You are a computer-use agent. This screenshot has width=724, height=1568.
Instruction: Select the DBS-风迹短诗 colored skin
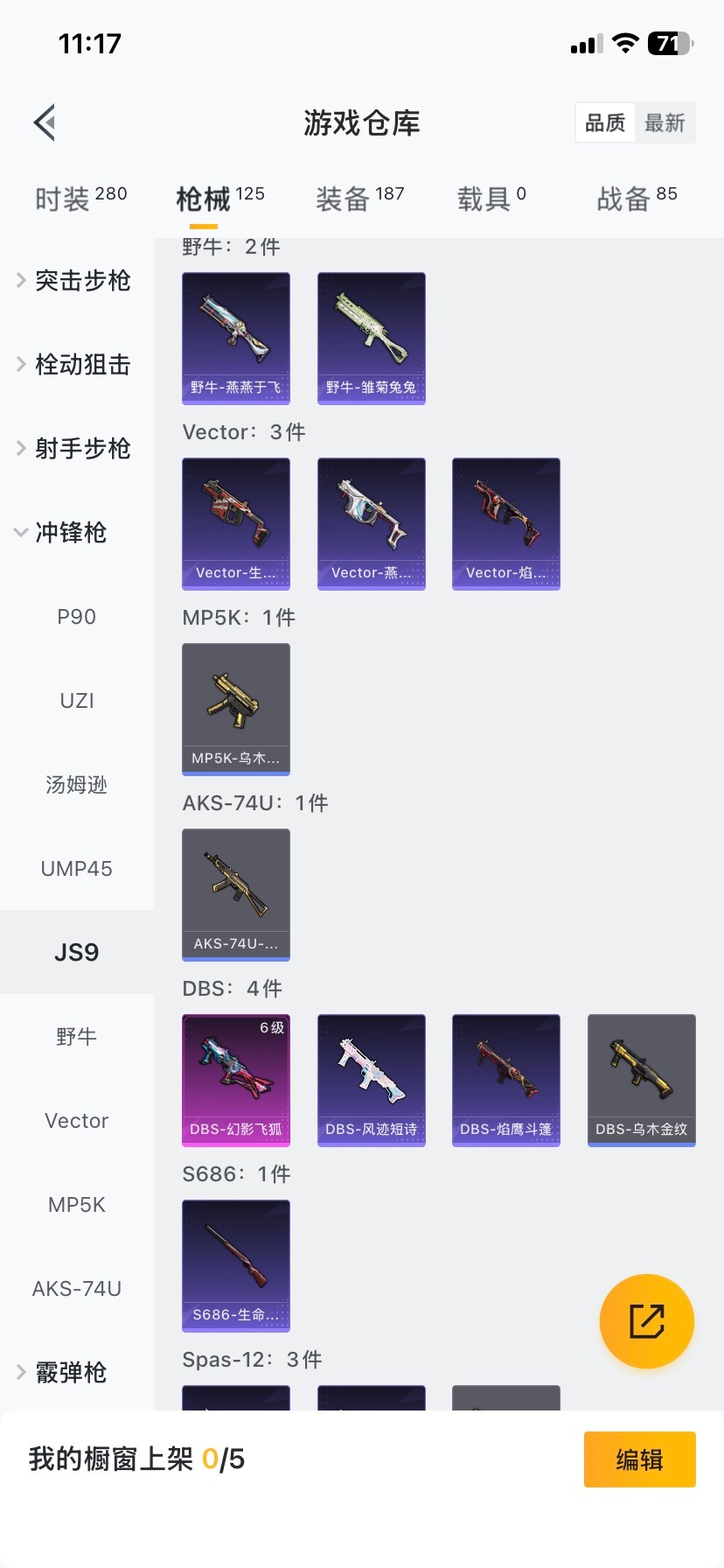click(x=371, y=1080)
